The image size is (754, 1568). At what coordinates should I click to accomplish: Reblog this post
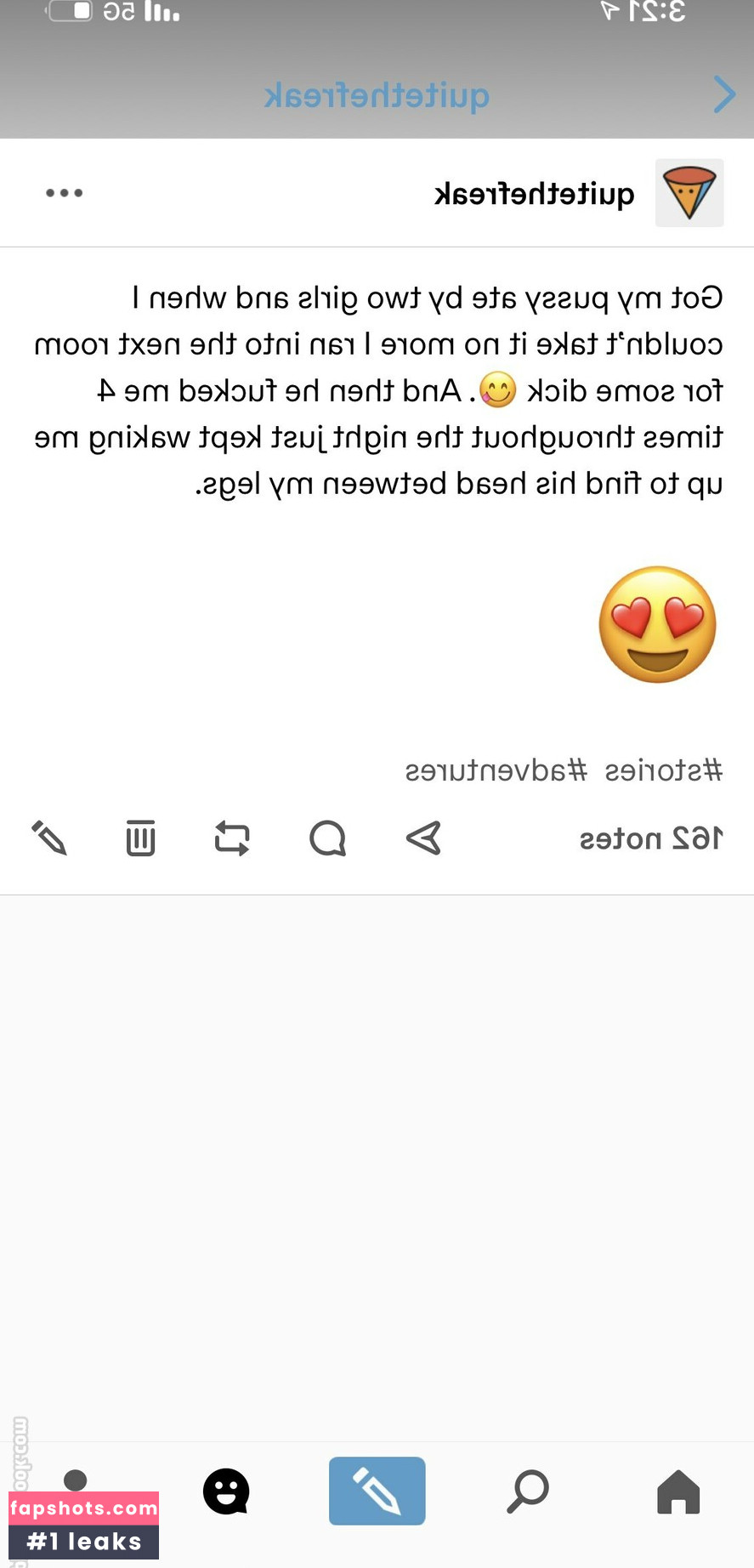click(232, 838)
